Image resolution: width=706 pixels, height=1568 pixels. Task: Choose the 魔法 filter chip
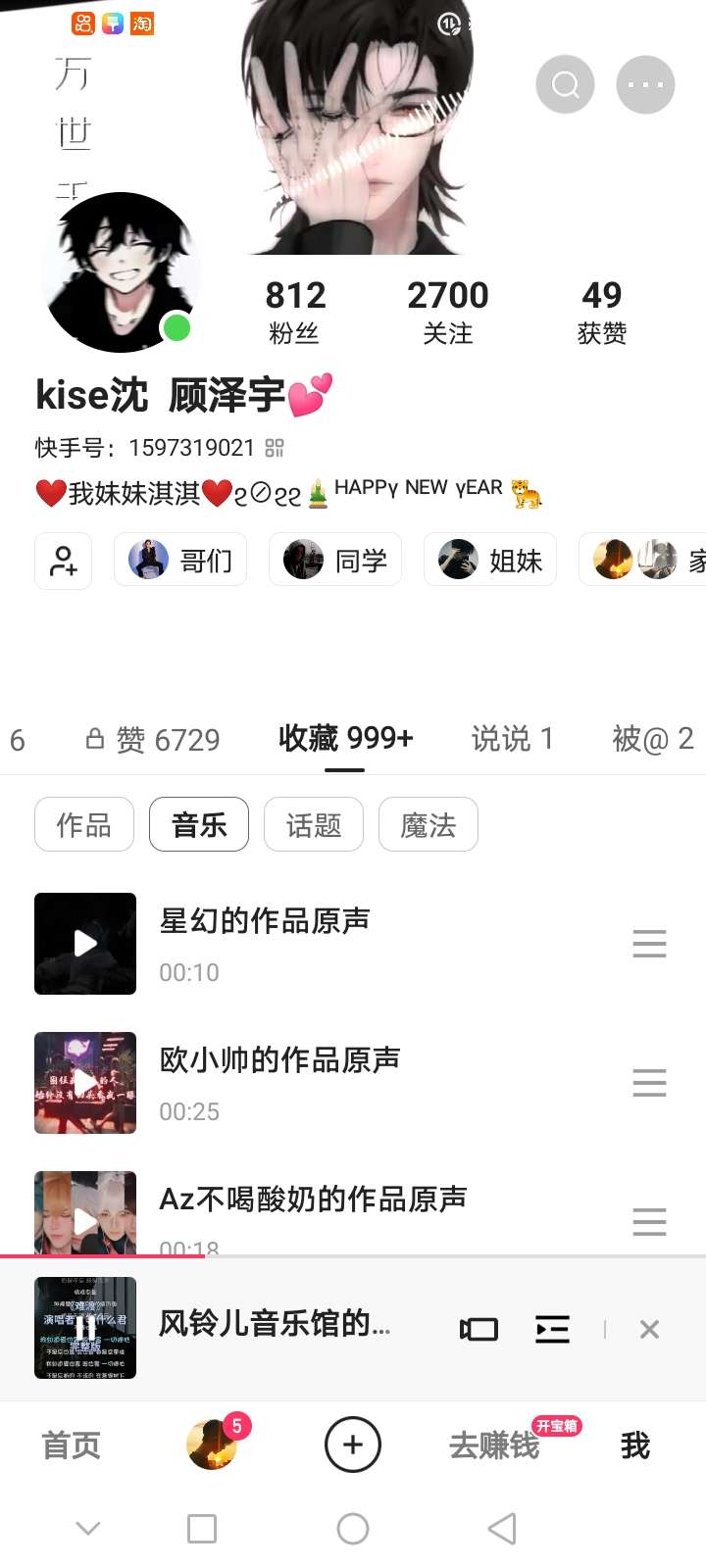coord(429,824)
